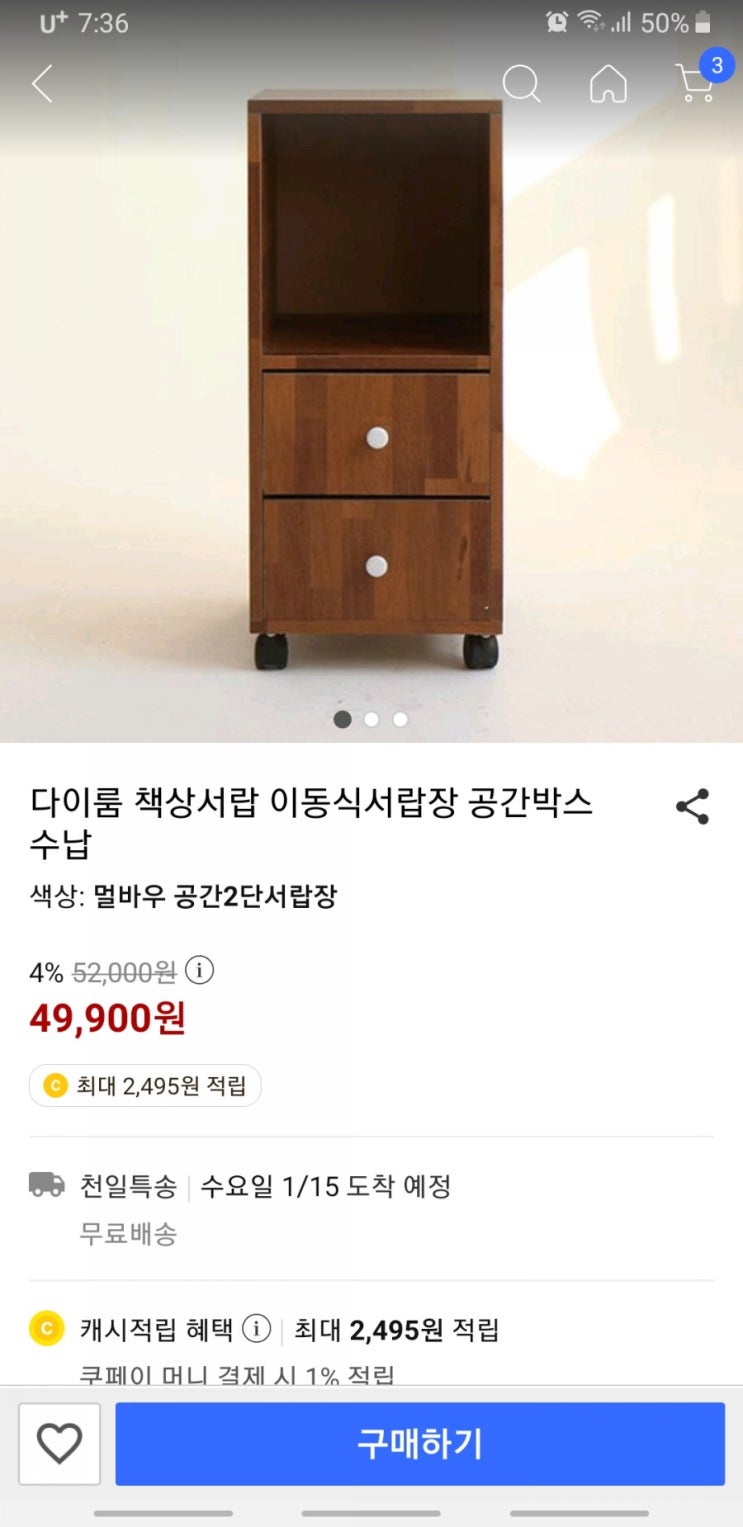
Task: Jump to the second product image dot
Action: point(372,719)
